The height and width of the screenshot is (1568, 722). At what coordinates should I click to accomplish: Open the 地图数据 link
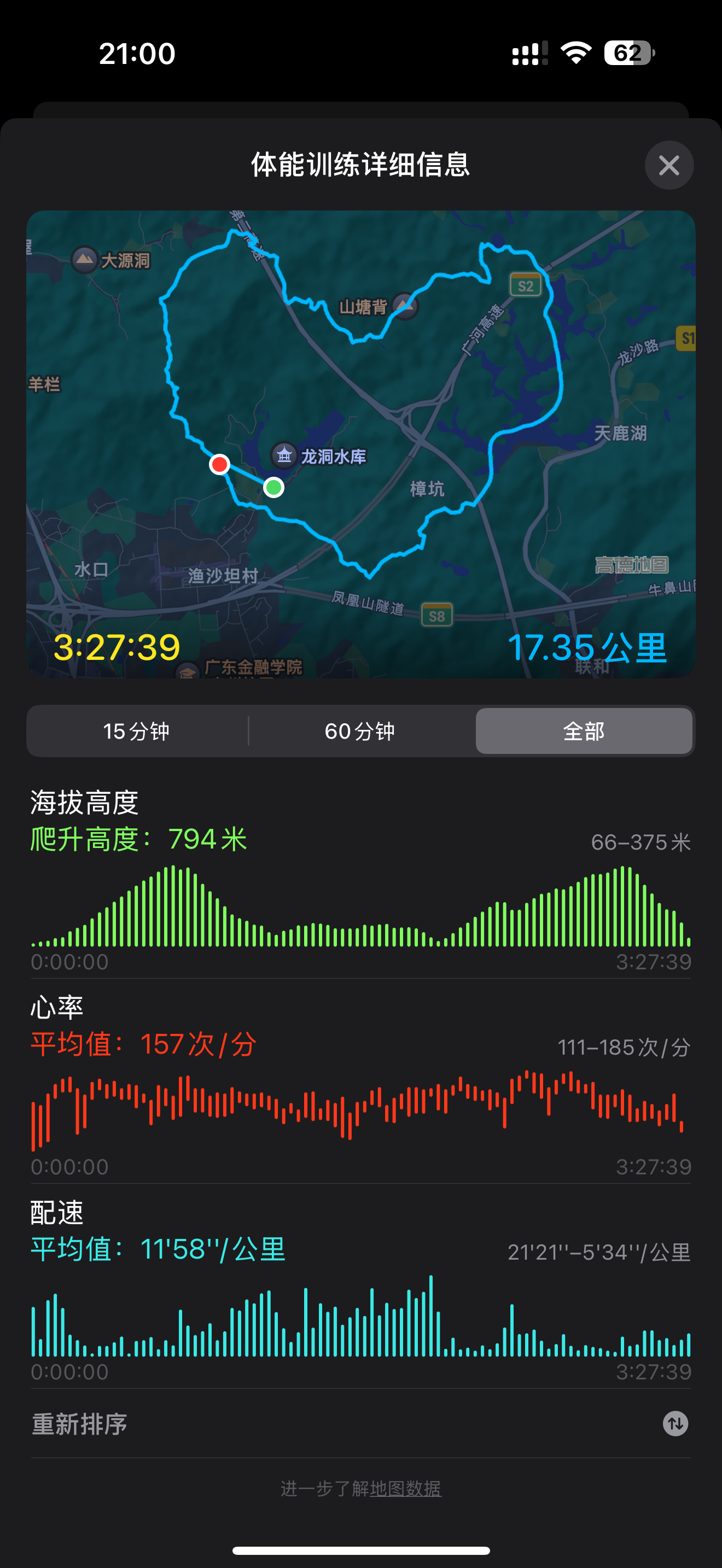coord(405,1488)
